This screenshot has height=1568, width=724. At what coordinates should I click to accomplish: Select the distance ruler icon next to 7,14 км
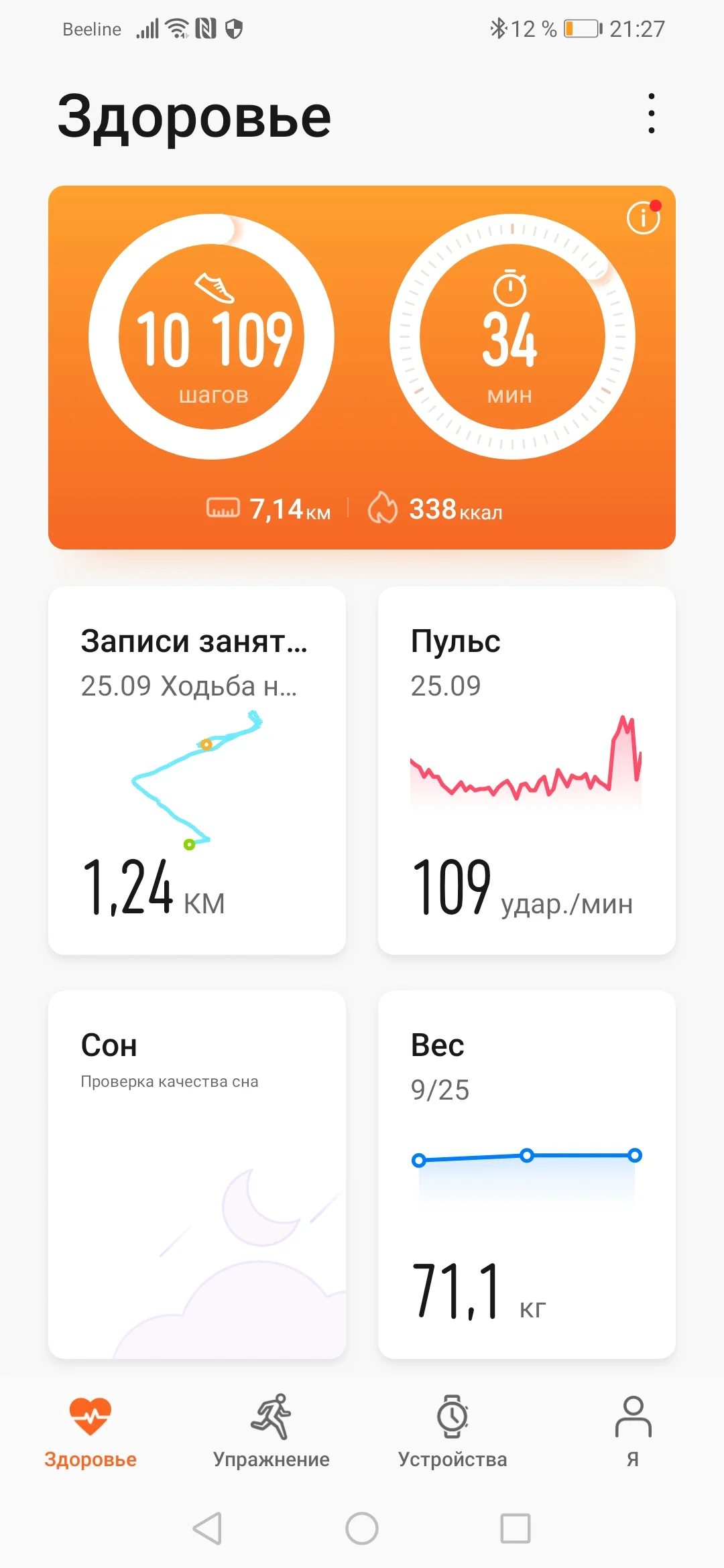click(223, 508)
